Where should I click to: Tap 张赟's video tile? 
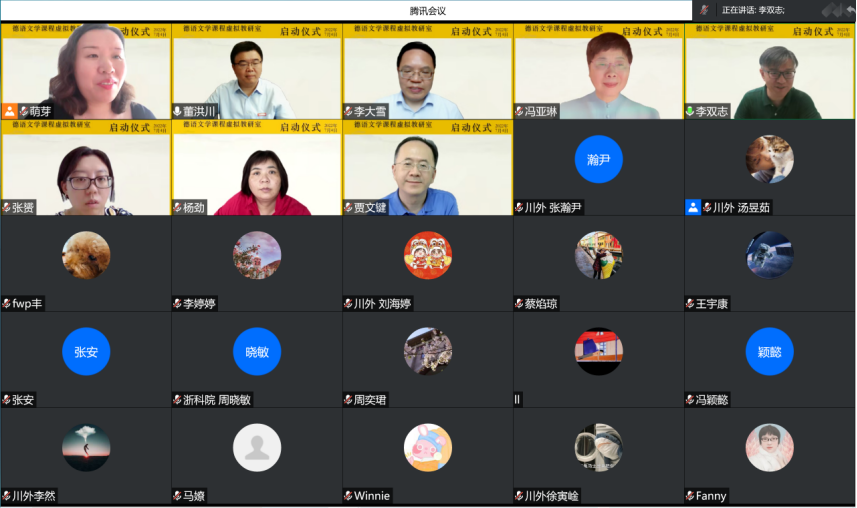tap(85, 168)
